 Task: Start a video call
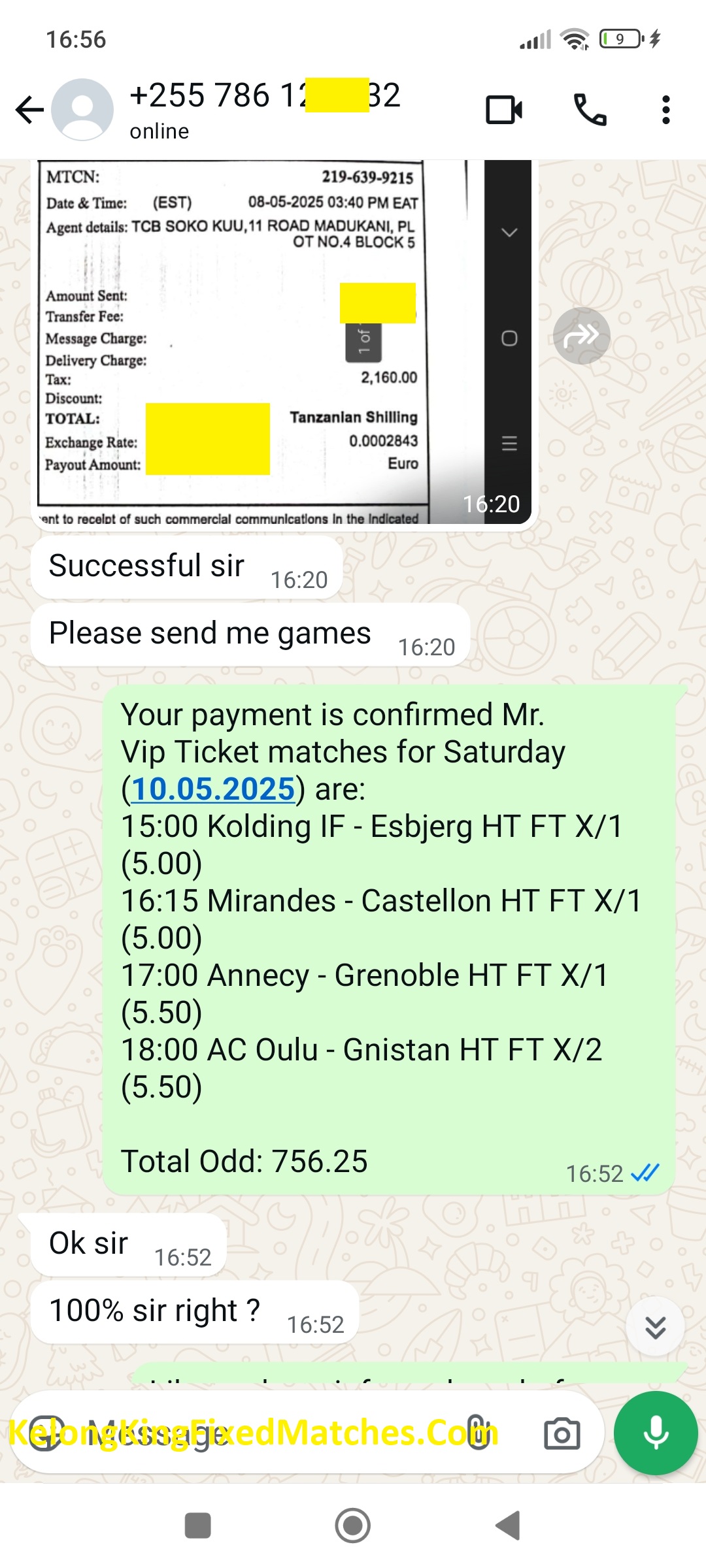(x=504, y=110)
